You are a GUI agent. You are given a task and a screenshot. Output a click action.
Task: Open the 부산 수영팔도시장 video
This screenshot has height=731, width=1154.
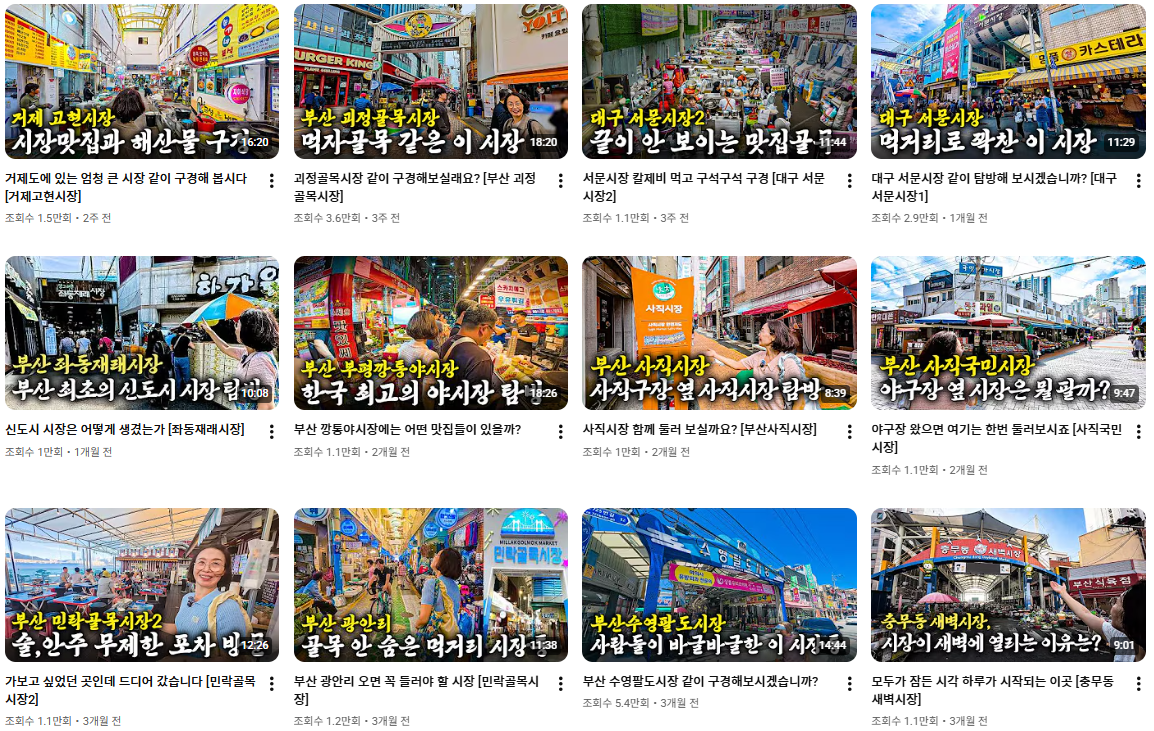pyautogui.click(x=719, y=585)
